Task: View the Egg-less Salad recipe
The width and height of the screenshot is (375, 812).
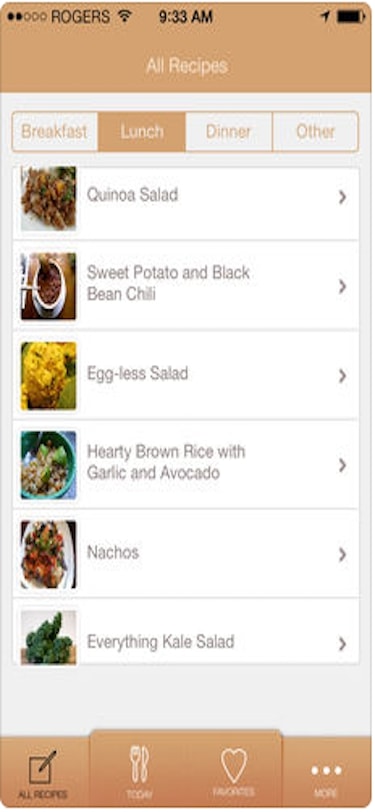Action: point(186,375)
